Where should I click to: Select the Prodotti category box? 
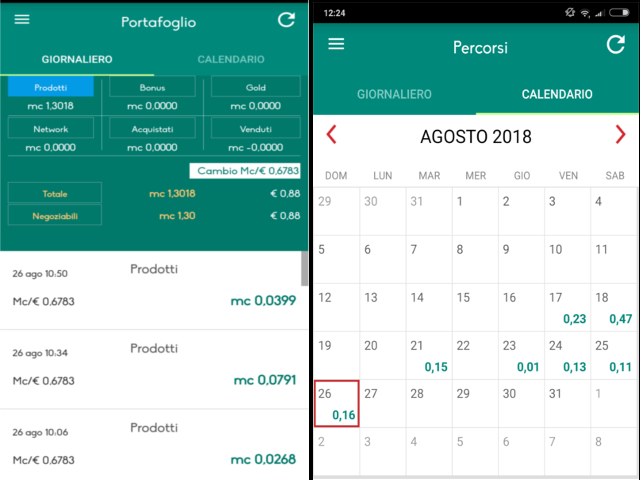(51, 87)
